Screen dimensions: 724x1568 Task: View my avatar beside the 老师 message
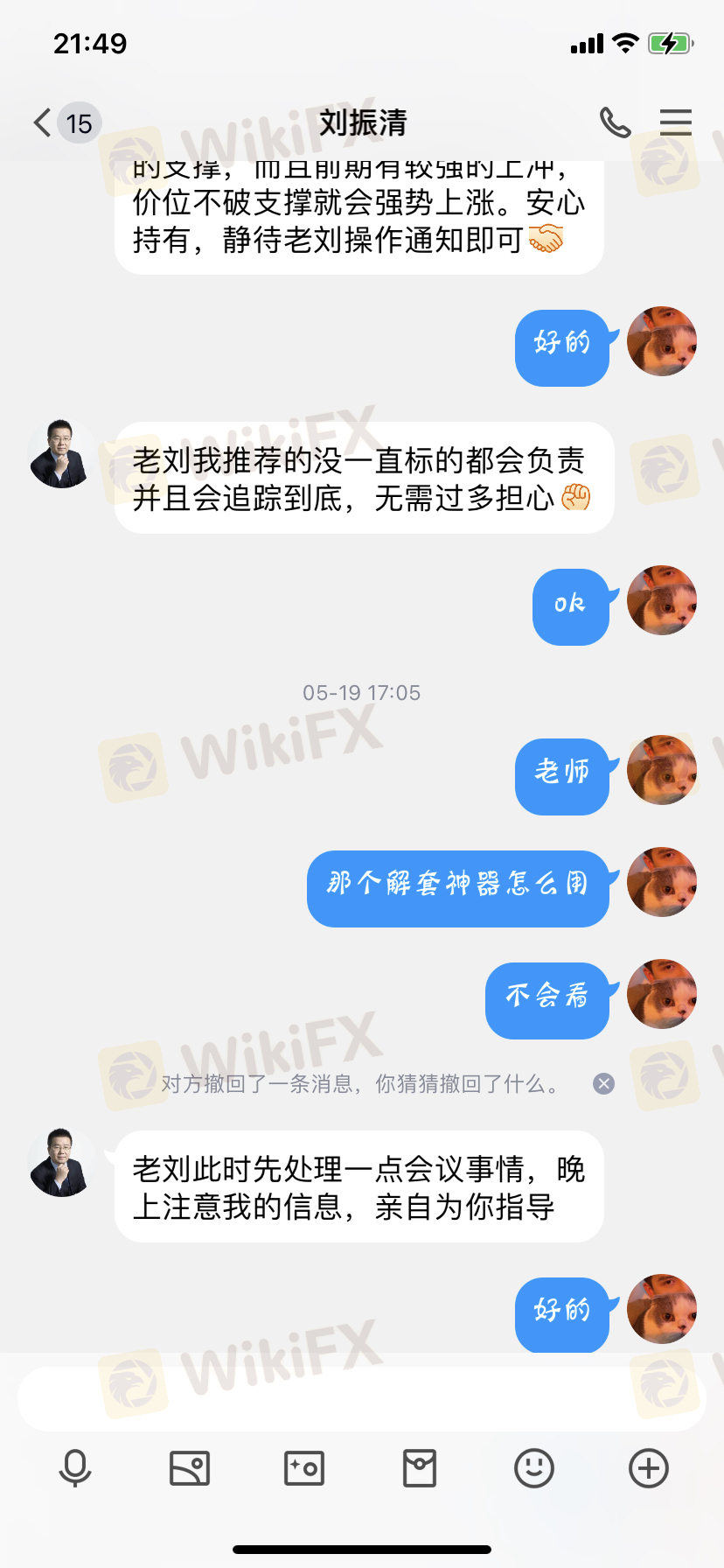pos(662,770)
